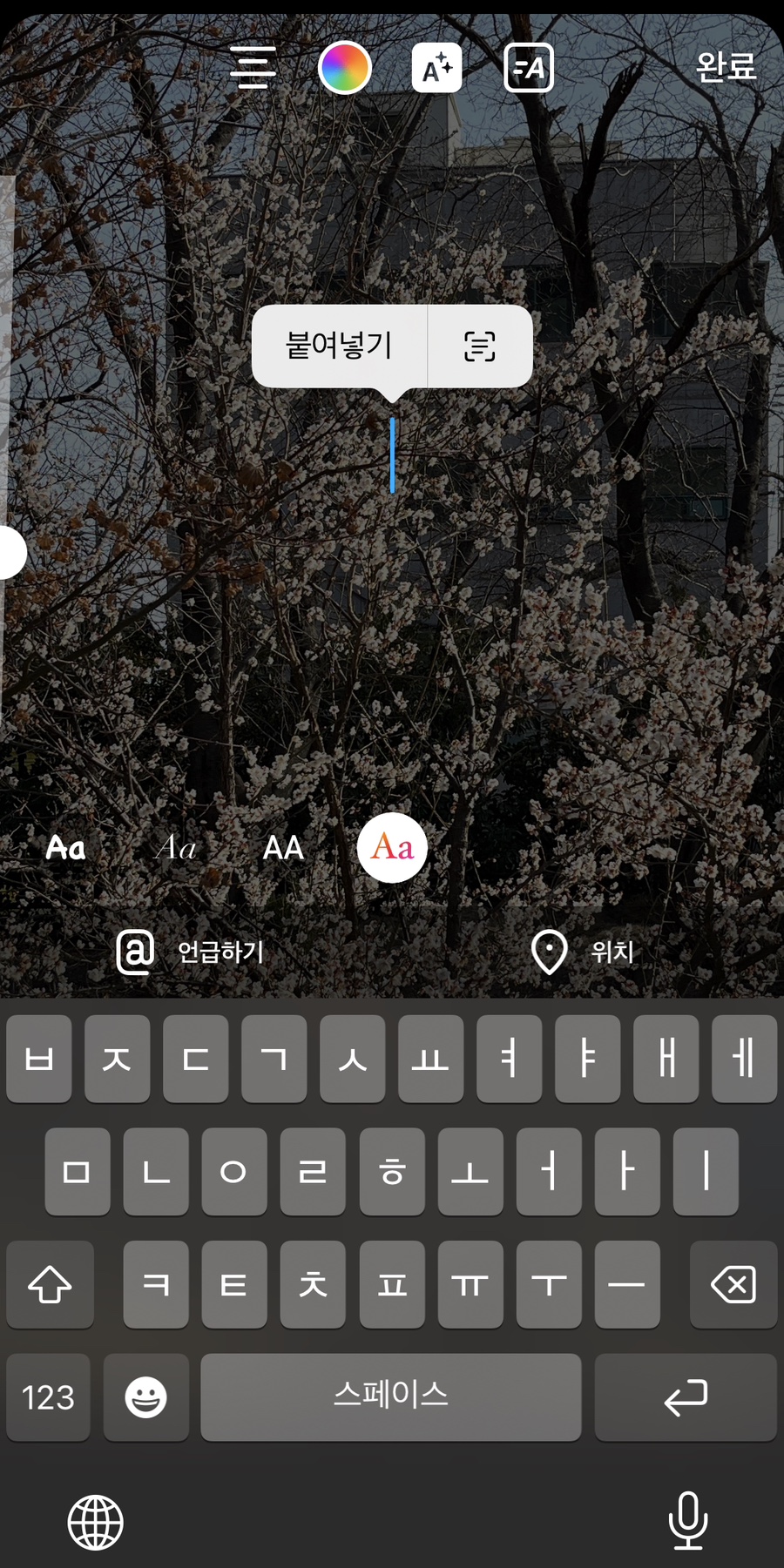Image resolution: width=784 pixels, height=1568 pixels.
Task: Apply the text effect sparkle option
Action: (x=436, y=68)
